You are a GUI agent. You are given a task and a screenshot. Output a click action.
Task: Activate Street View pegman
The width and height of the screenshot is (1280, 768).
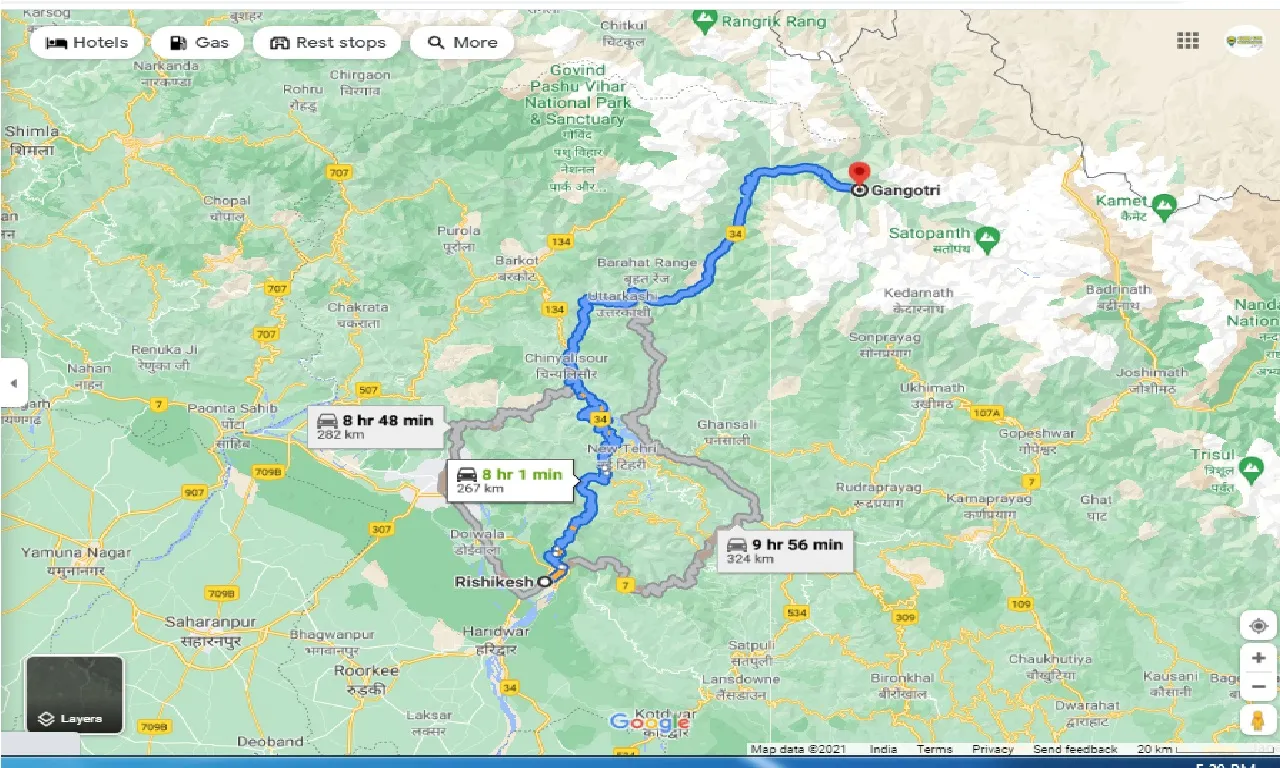point(1257,720)
